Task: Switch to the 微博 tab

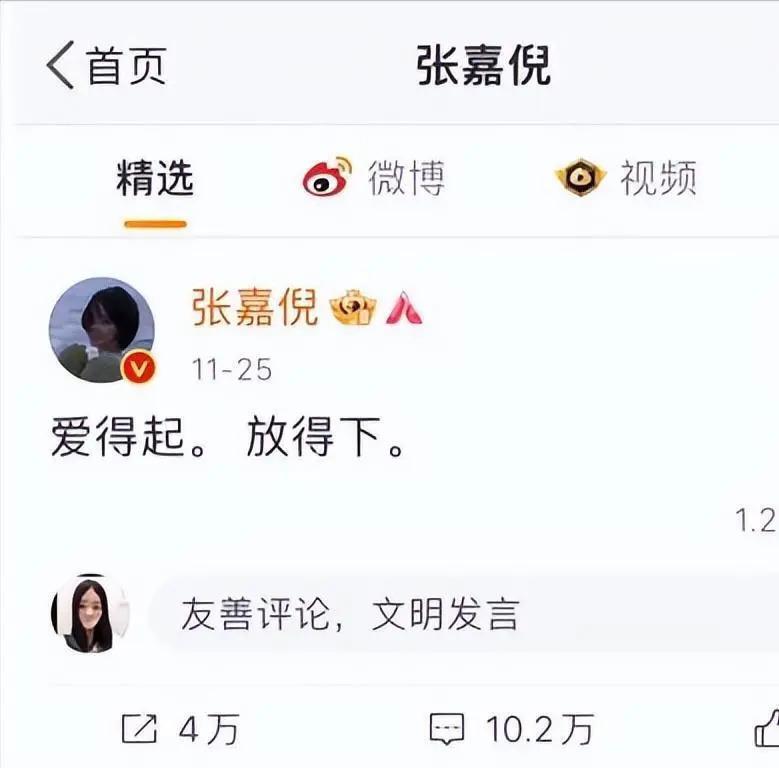Action: coord(374,179)
